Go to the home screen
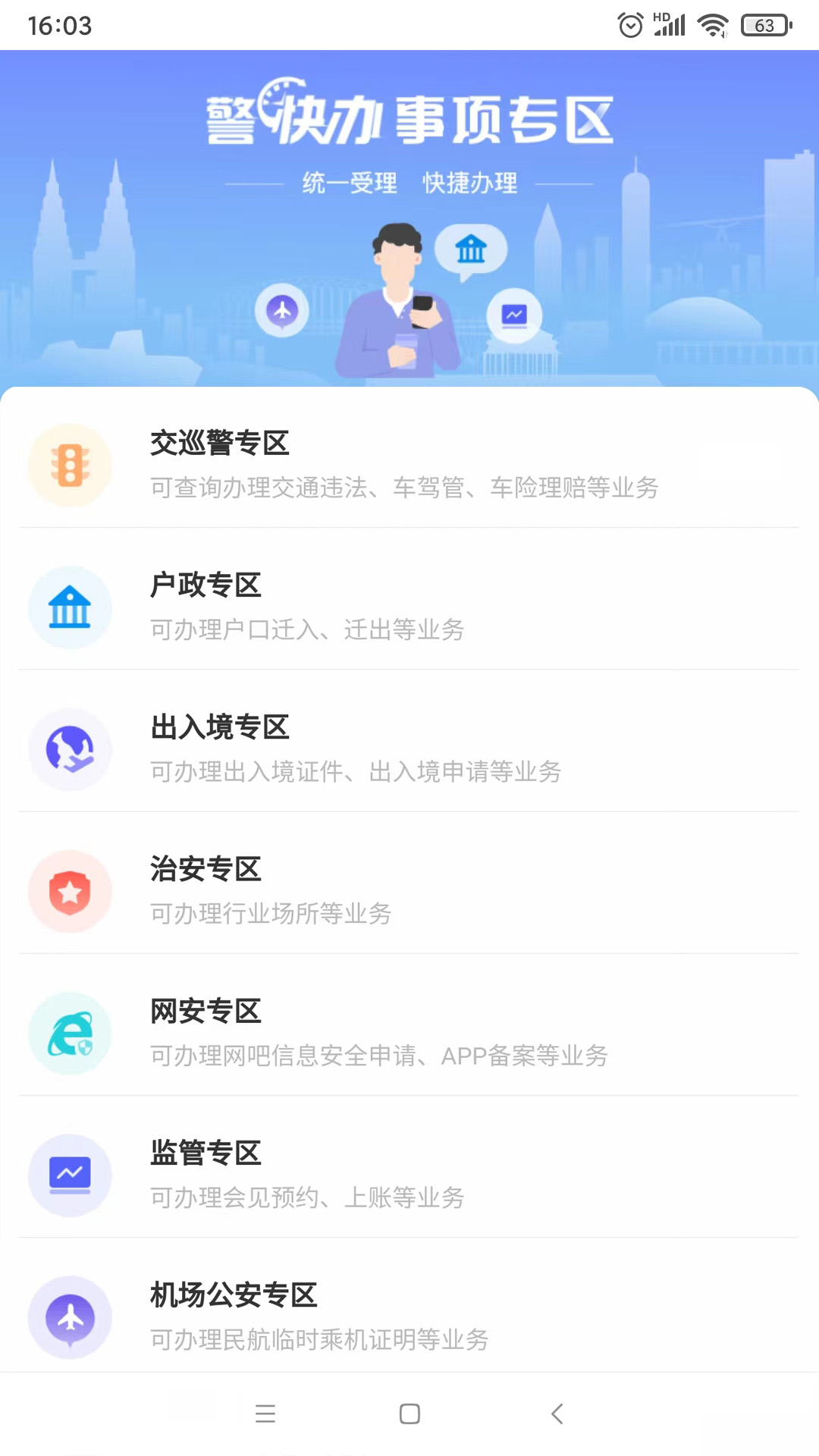Image resolution: width=819 pixels, height=1456 pixels. pos(409,1414)
